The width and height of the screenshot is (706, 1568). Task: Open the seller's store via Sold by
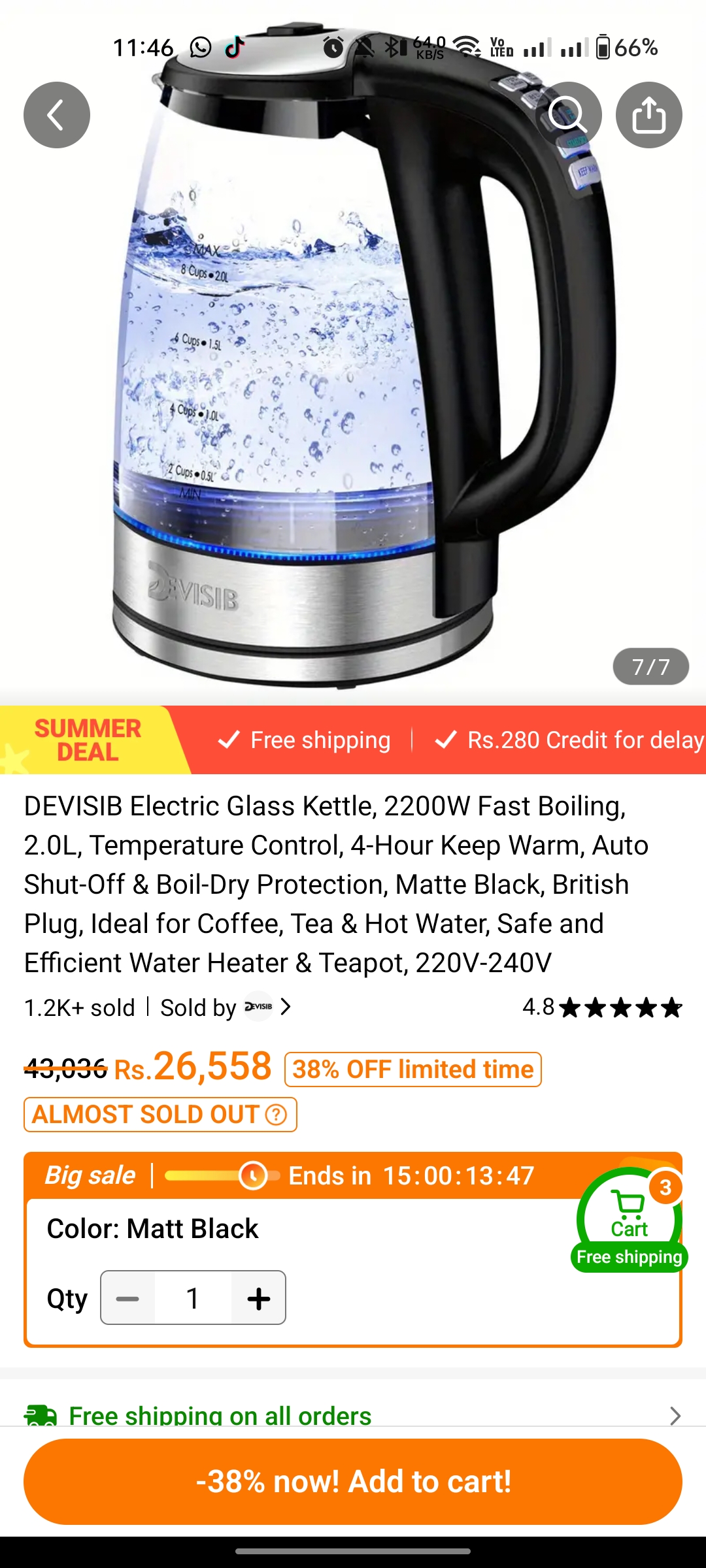coord(226,1007)
